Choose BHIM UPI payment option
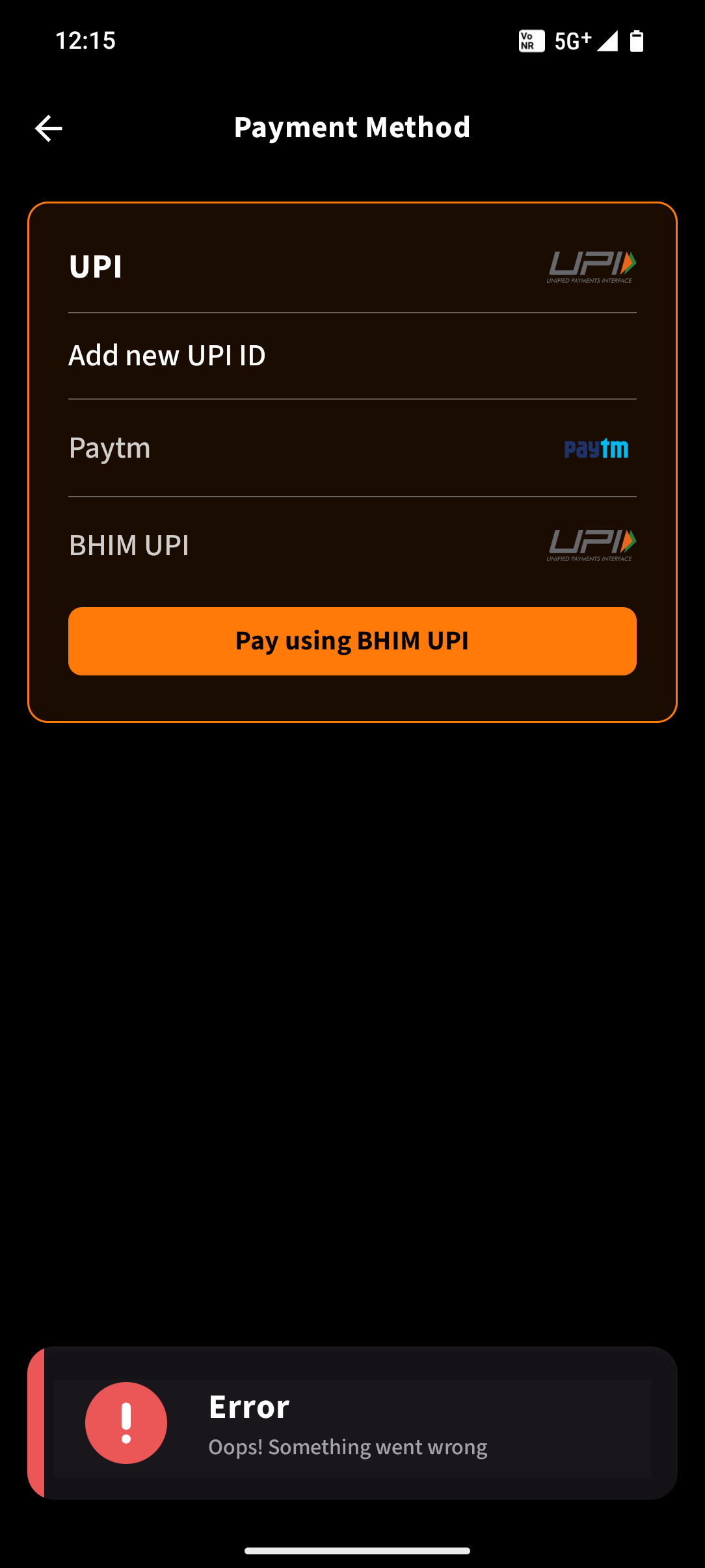Viewport: 705px width, 1568px height. 351,545
